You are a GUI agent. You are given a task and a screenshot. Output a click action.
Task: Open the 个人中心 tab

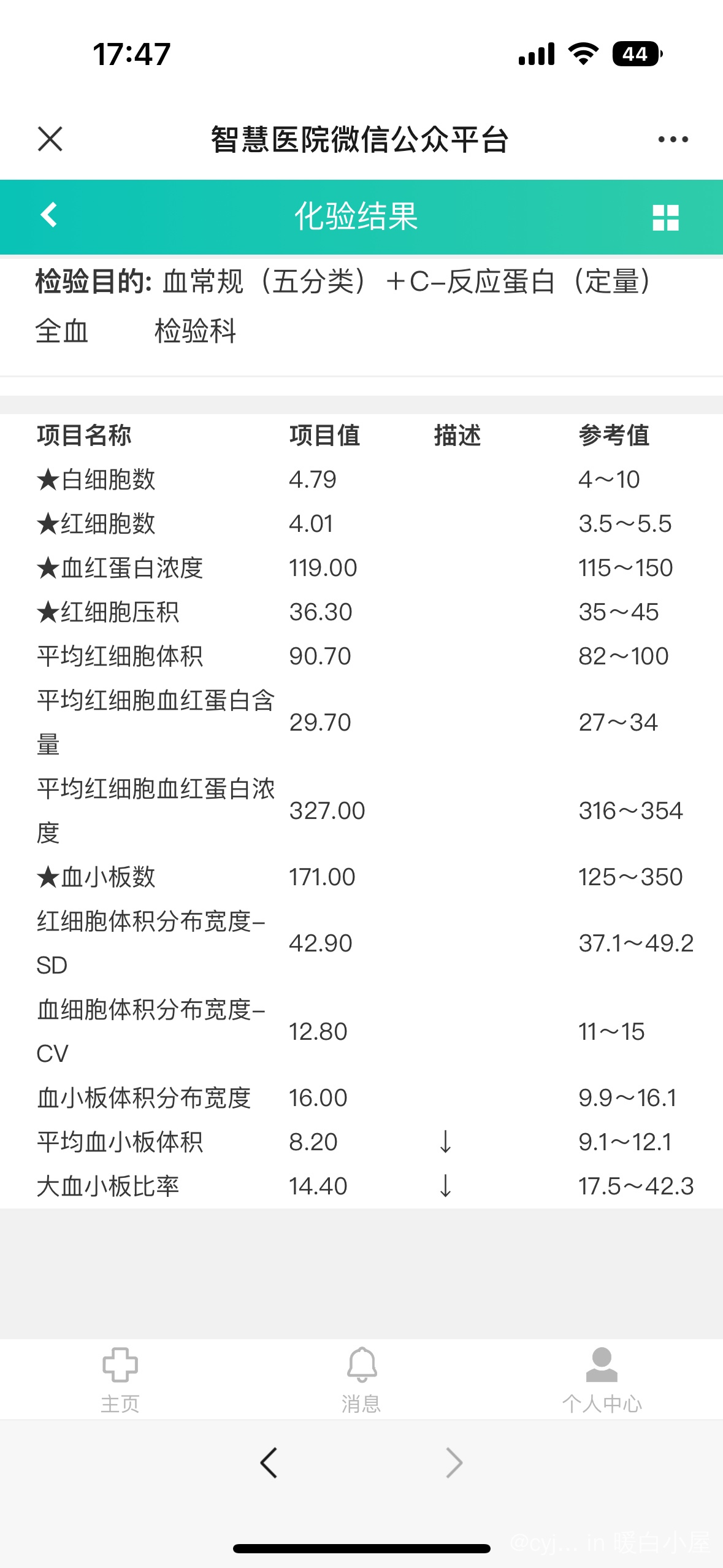(602, 1380)
